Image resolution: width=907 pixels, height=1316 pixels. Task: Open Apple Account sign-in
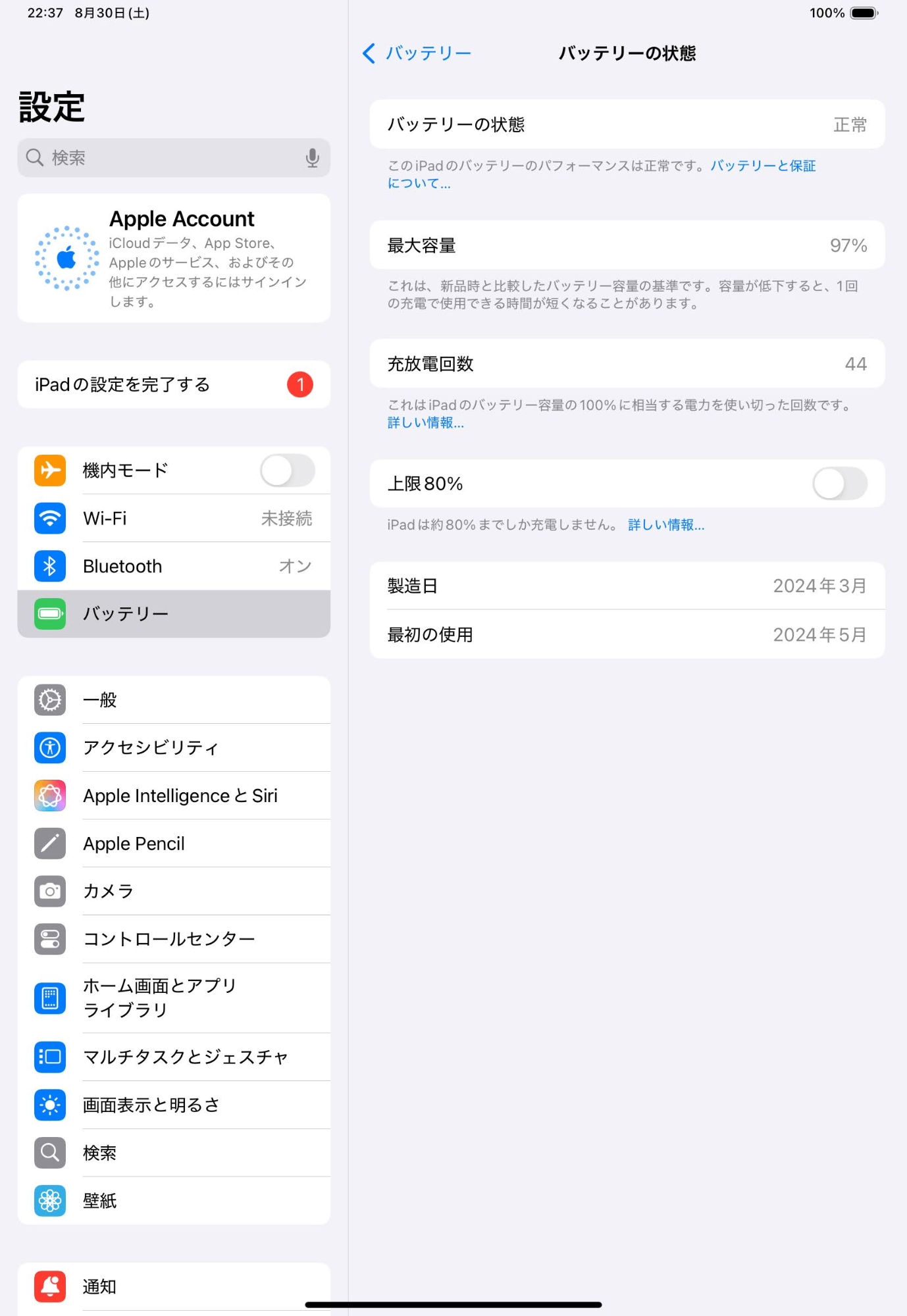point(174,258)
